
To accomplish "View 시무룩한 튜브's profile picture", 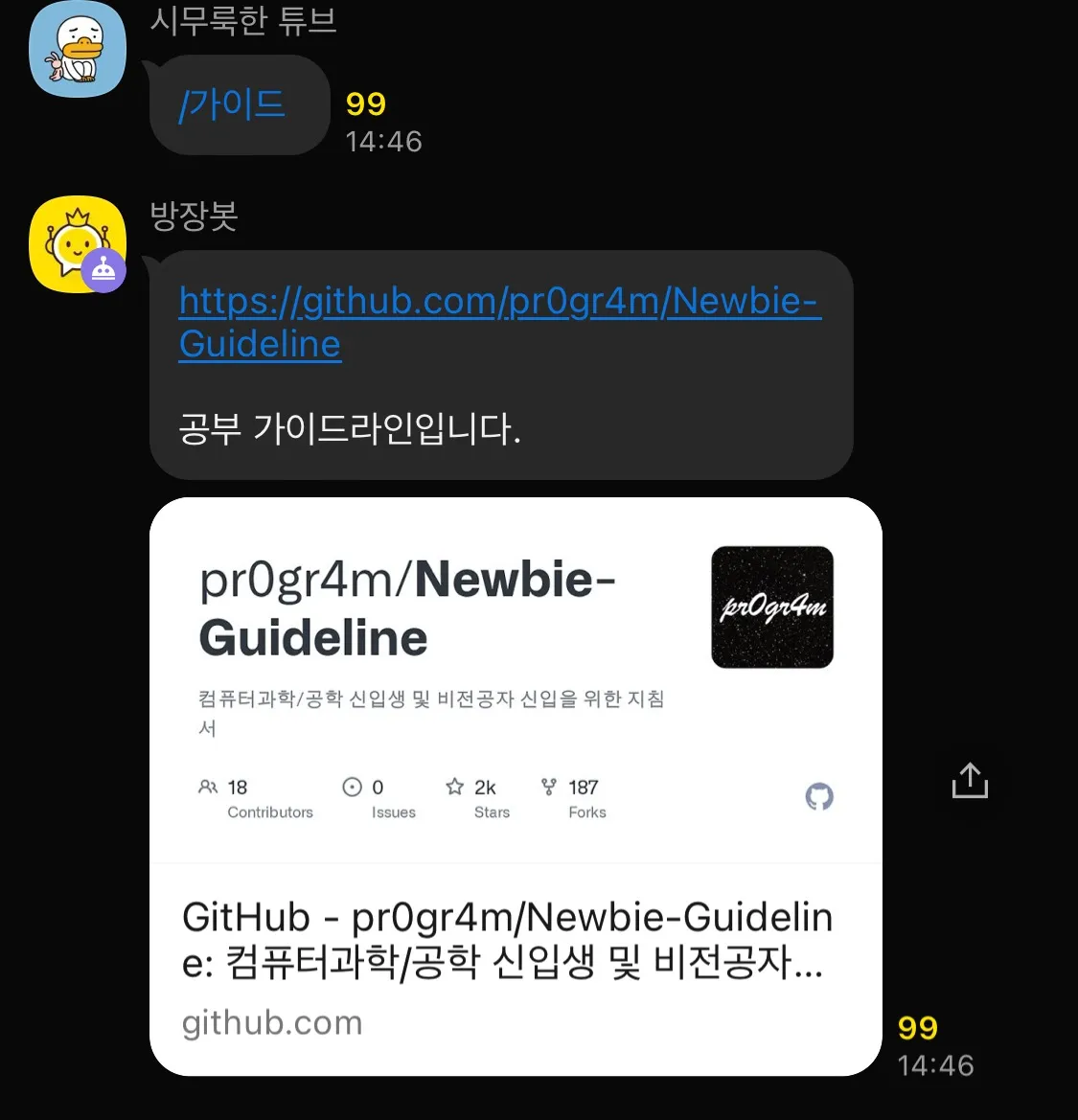I will (77, 50).
